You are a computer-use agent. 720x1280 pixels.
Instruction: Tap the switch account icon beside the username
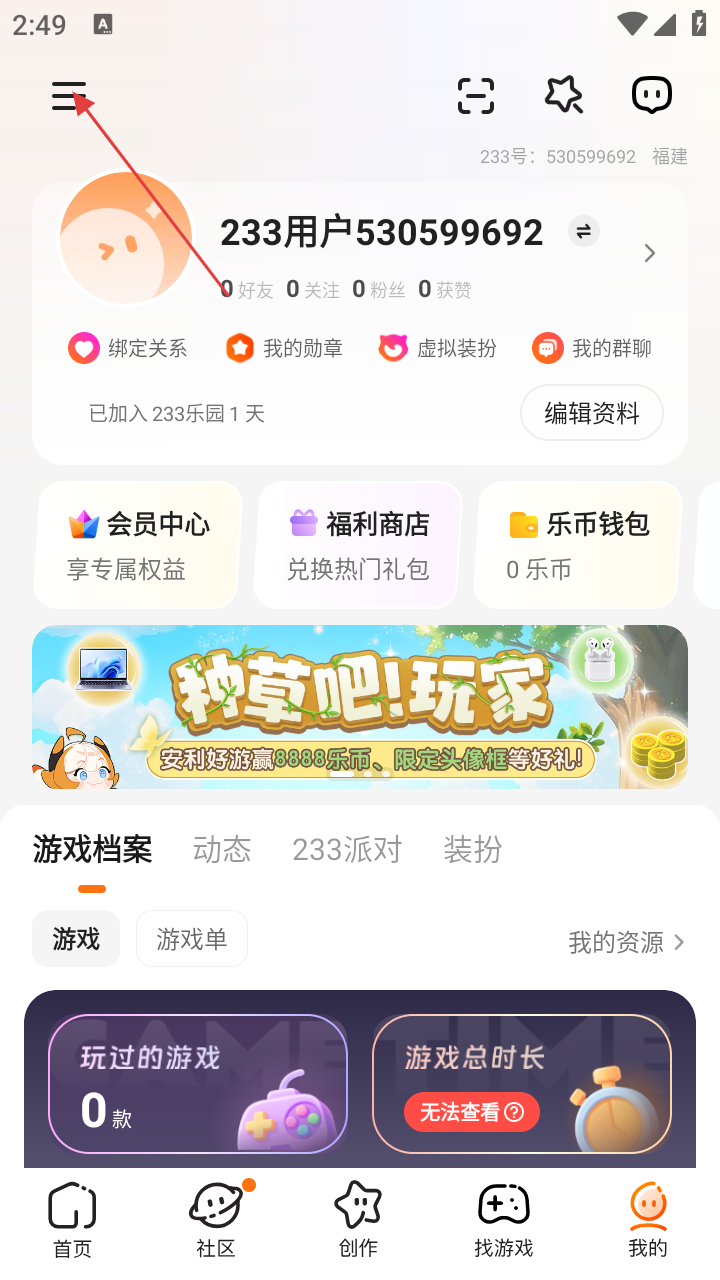583,232
